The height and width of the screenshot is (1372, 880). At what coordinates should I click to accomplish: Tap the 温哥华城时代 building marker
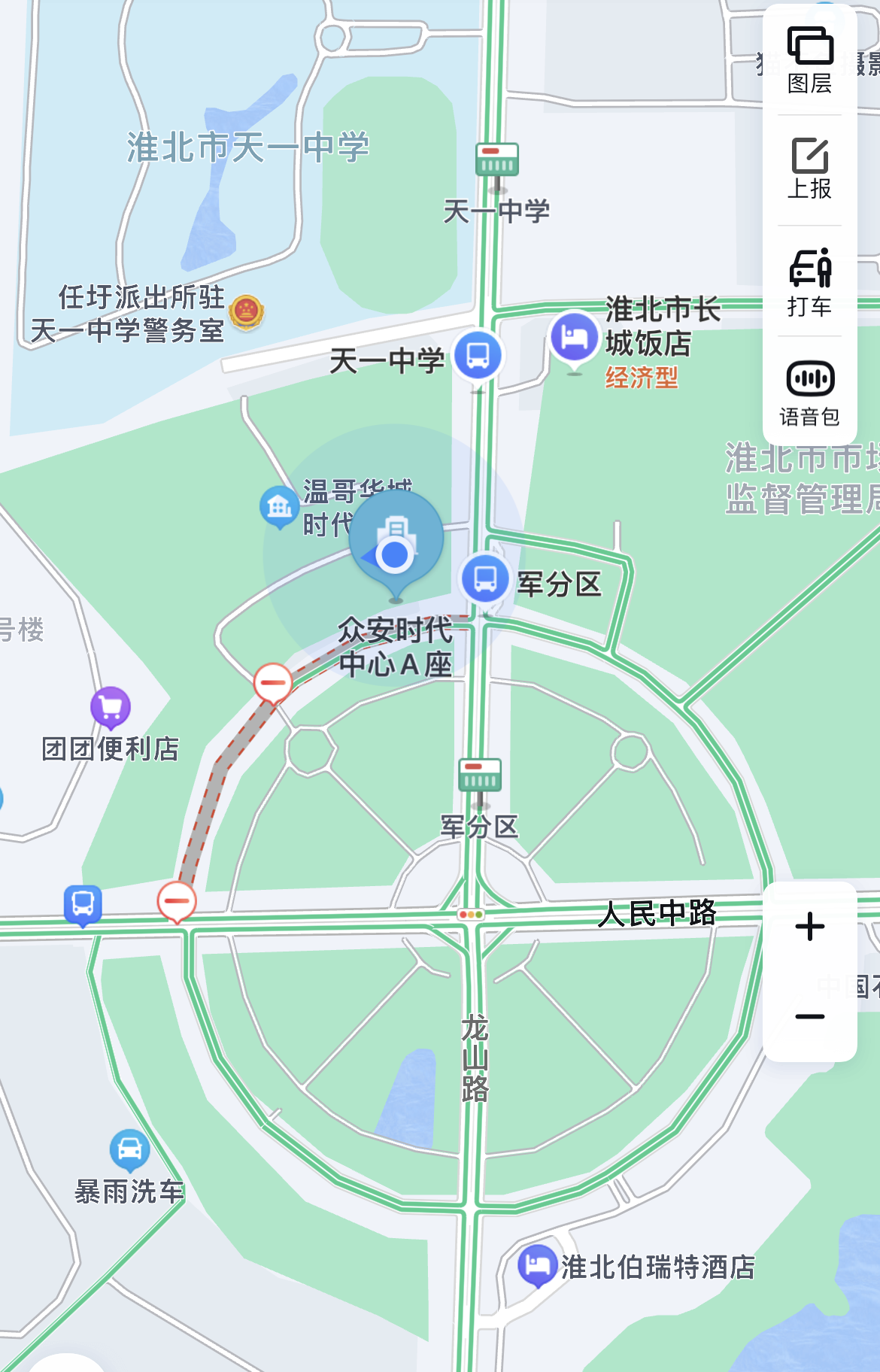(280, 505)
